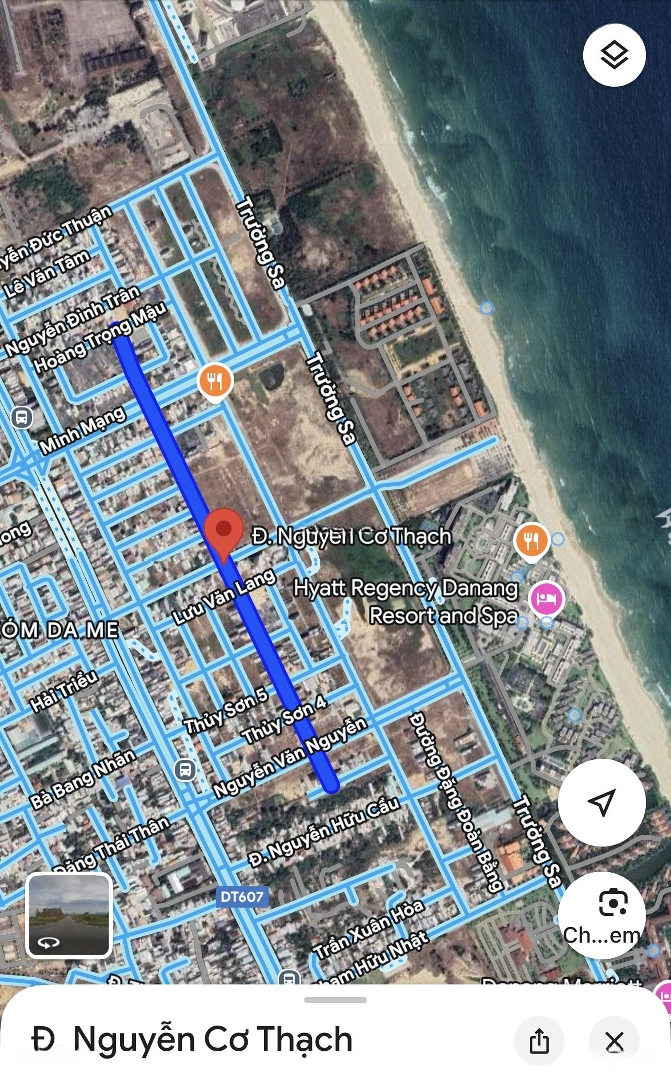The width and height of the screenshot is (671, 1080).
Task: Share Đ. Nguyễn Cơ Thạch location
Action: [x=539, y=1041]
